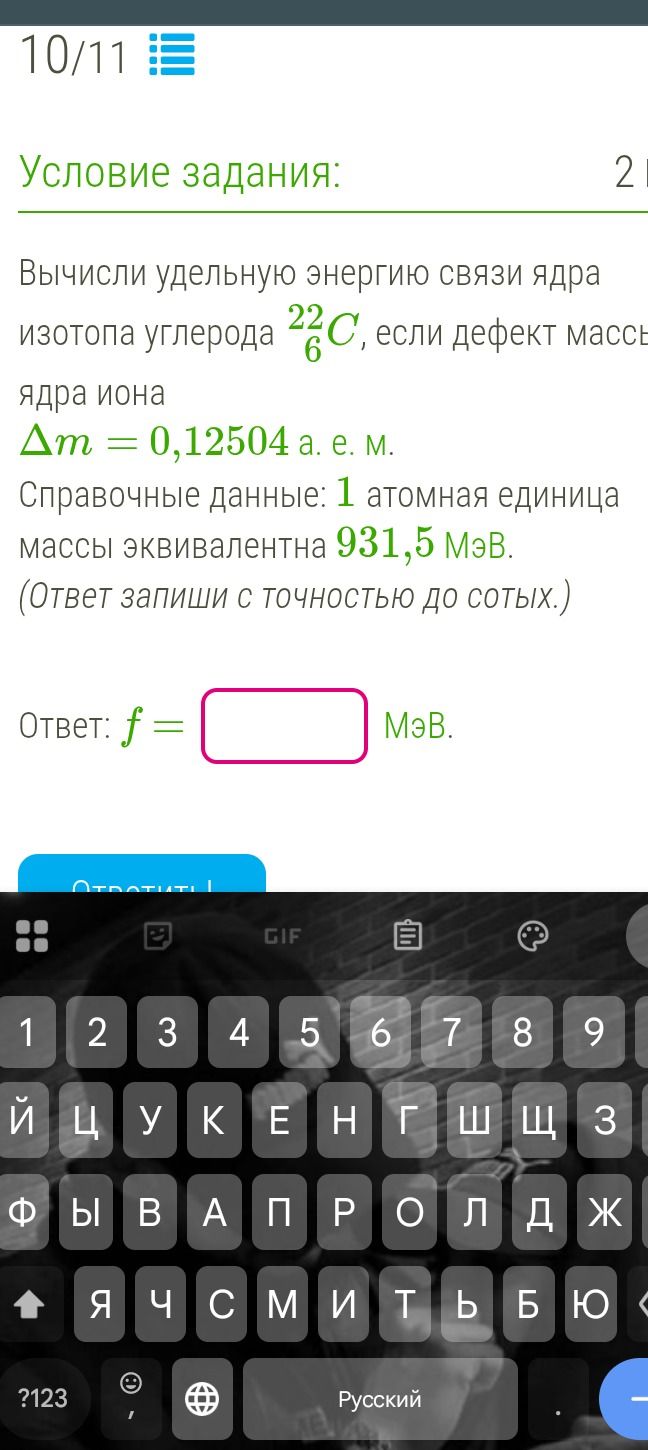
Task: Type the digit 5 on the keyboard
Action: pos(310,1032)
